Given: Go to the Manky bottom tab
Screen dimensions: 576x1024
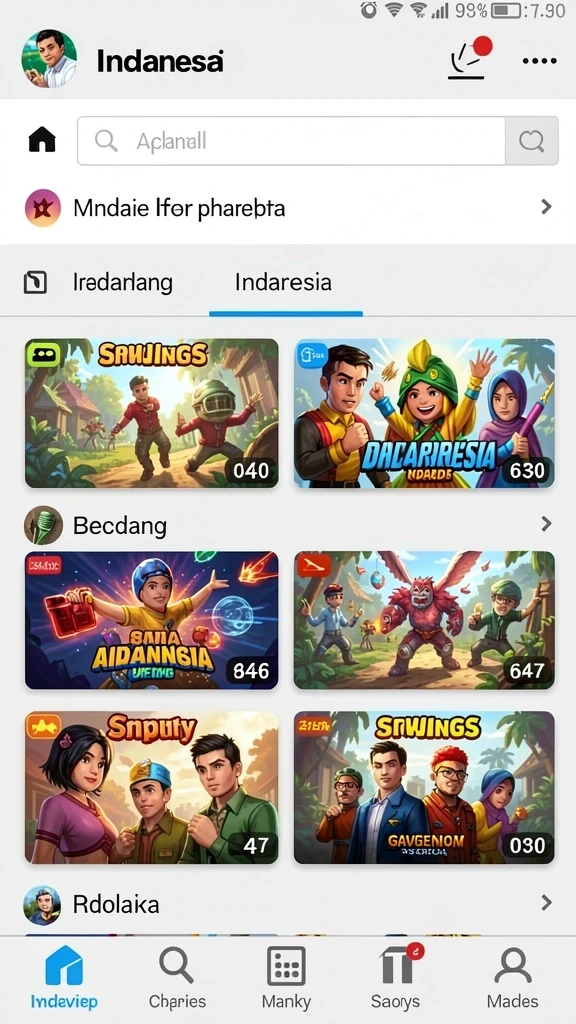Looking at the screenshot, I should [x=286, y=977].
